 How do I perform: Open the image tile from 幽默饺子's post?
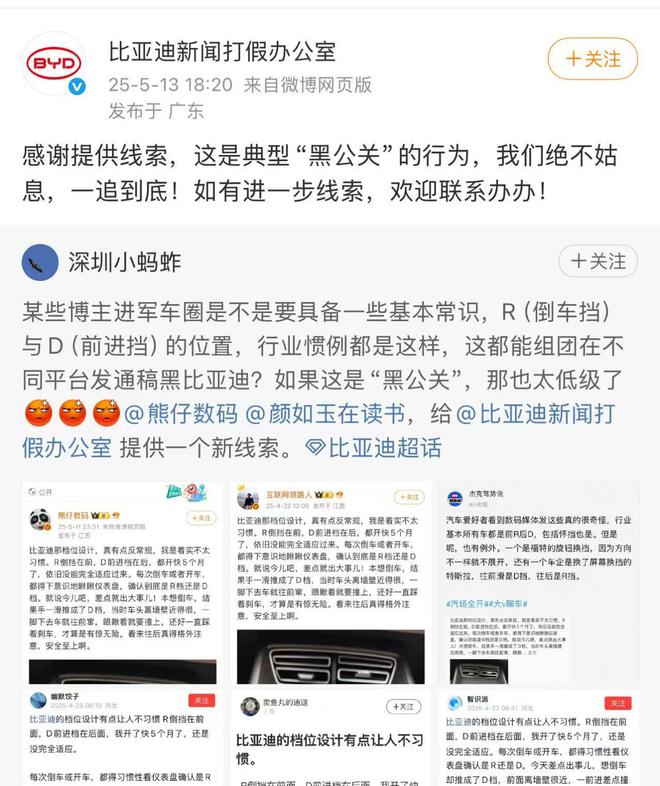coord(122,738)
